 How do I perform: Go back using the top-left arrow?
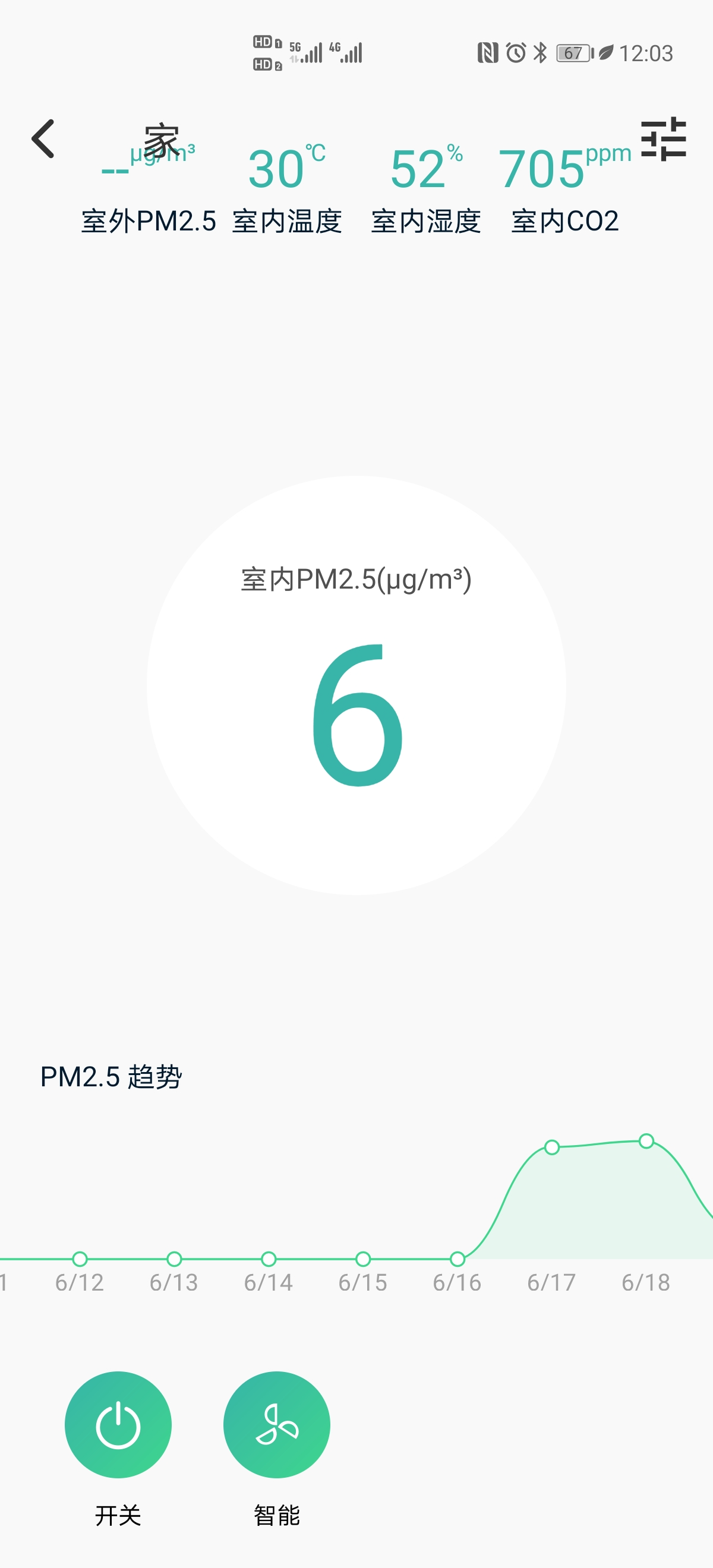pos(43,139)
